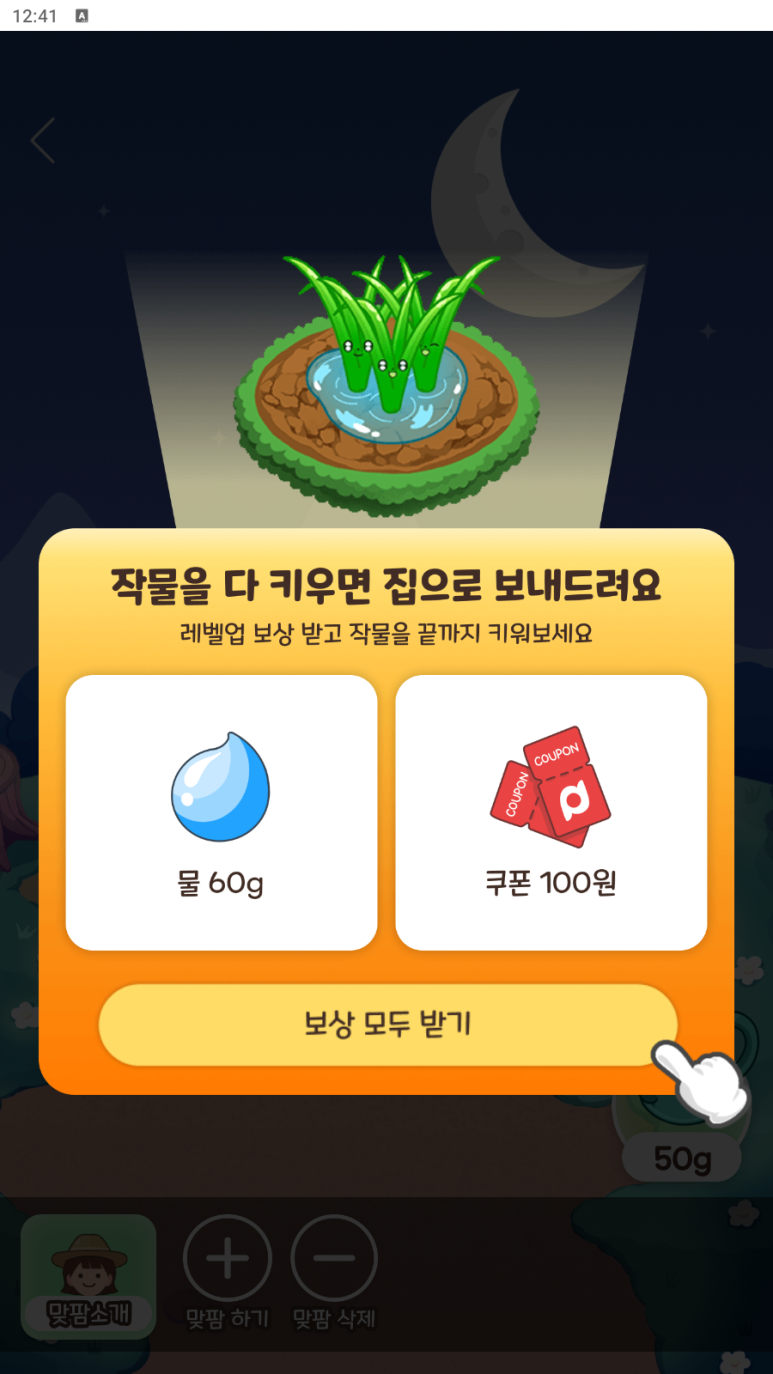Tap the 맞팜 하기 label
773x1374 pixels.
pyautogui.click(x=227, y=1319)
